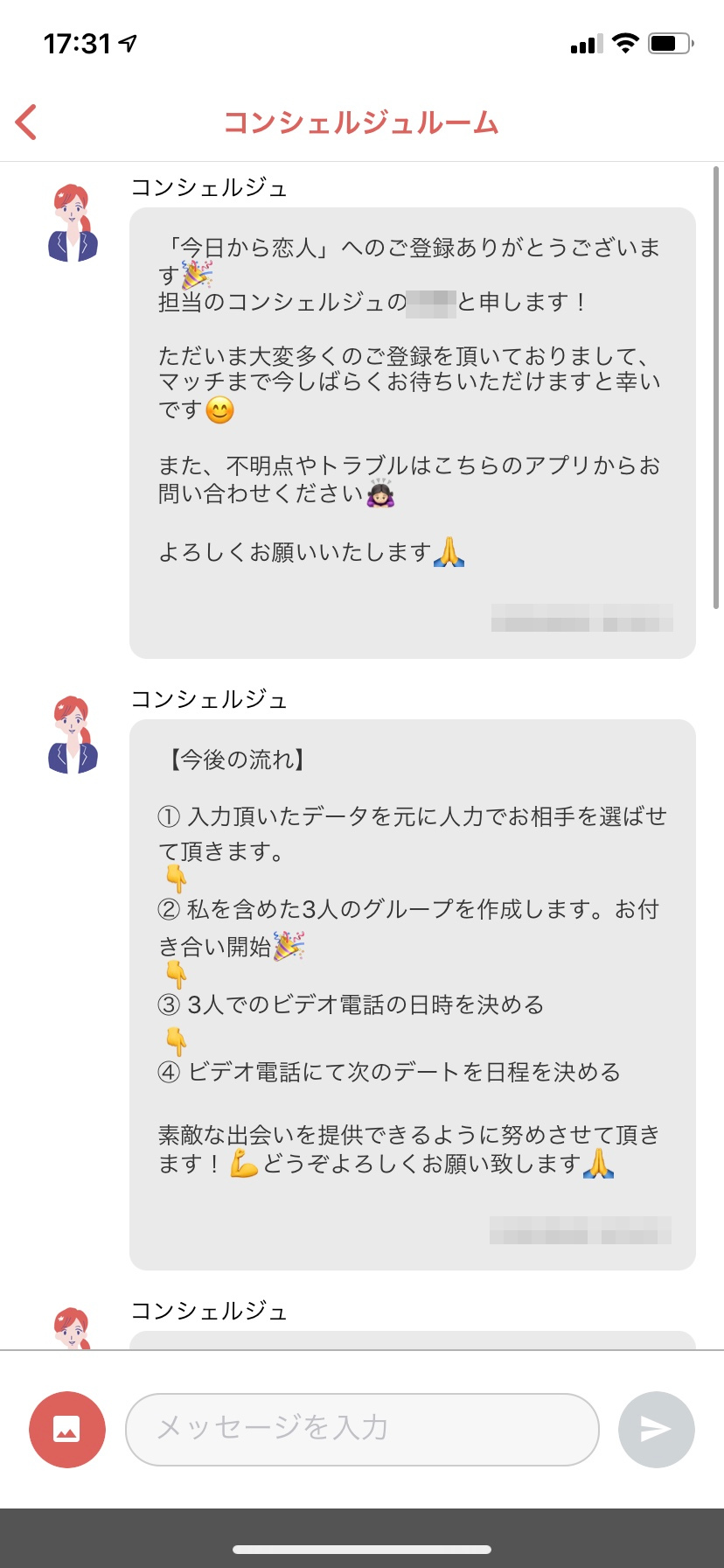Tap the home indicator bar at screen bottom
The image size is (724, 1568).
click(x=361, y=1549)
